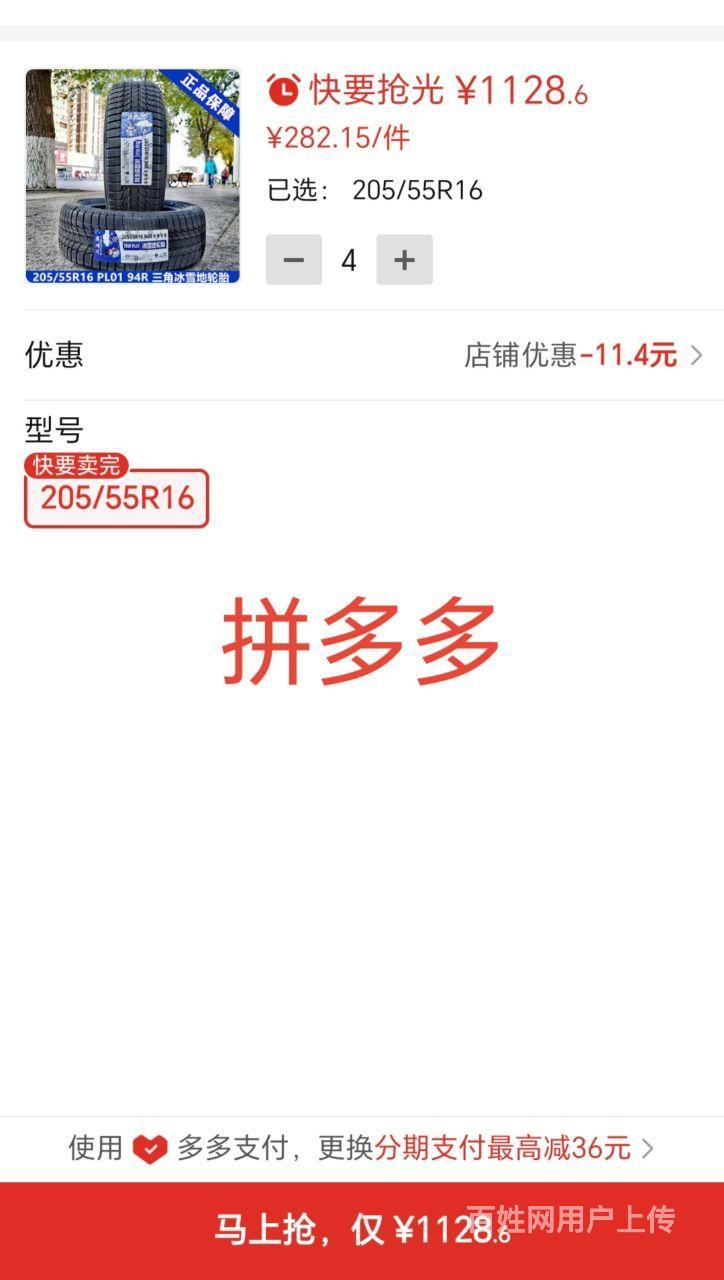The image size is (724, 1280).
Task: View the tire product image
Action: pos(133,177)
